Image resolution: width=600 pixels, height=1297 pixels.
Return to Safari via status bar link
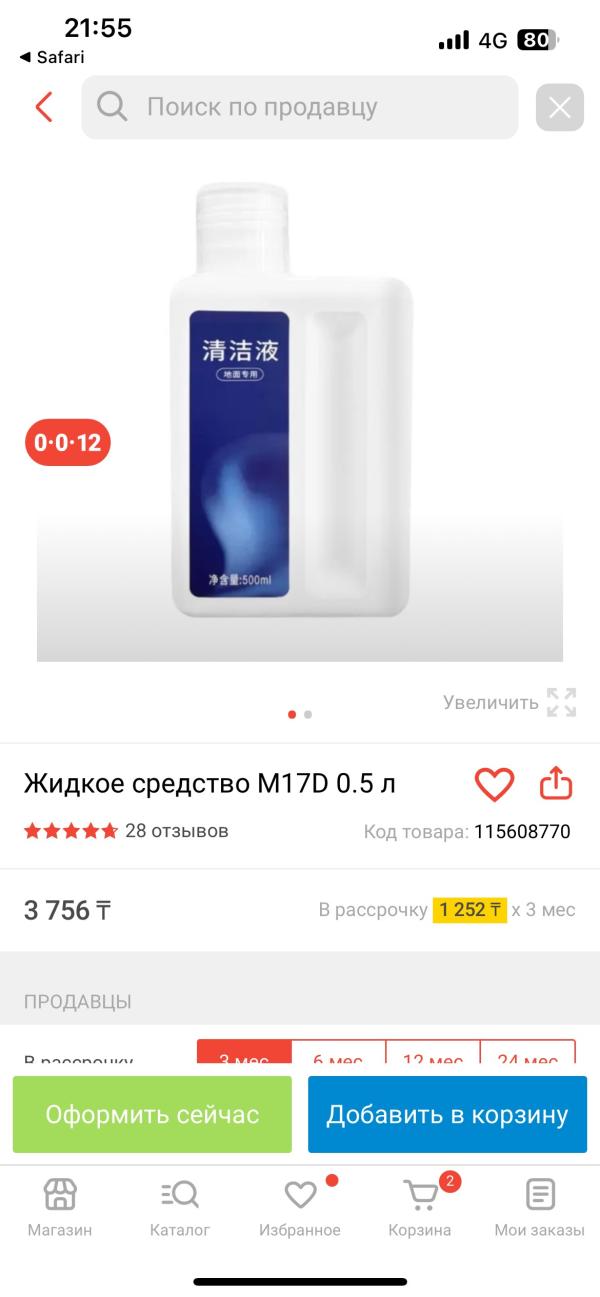[52, 57]
